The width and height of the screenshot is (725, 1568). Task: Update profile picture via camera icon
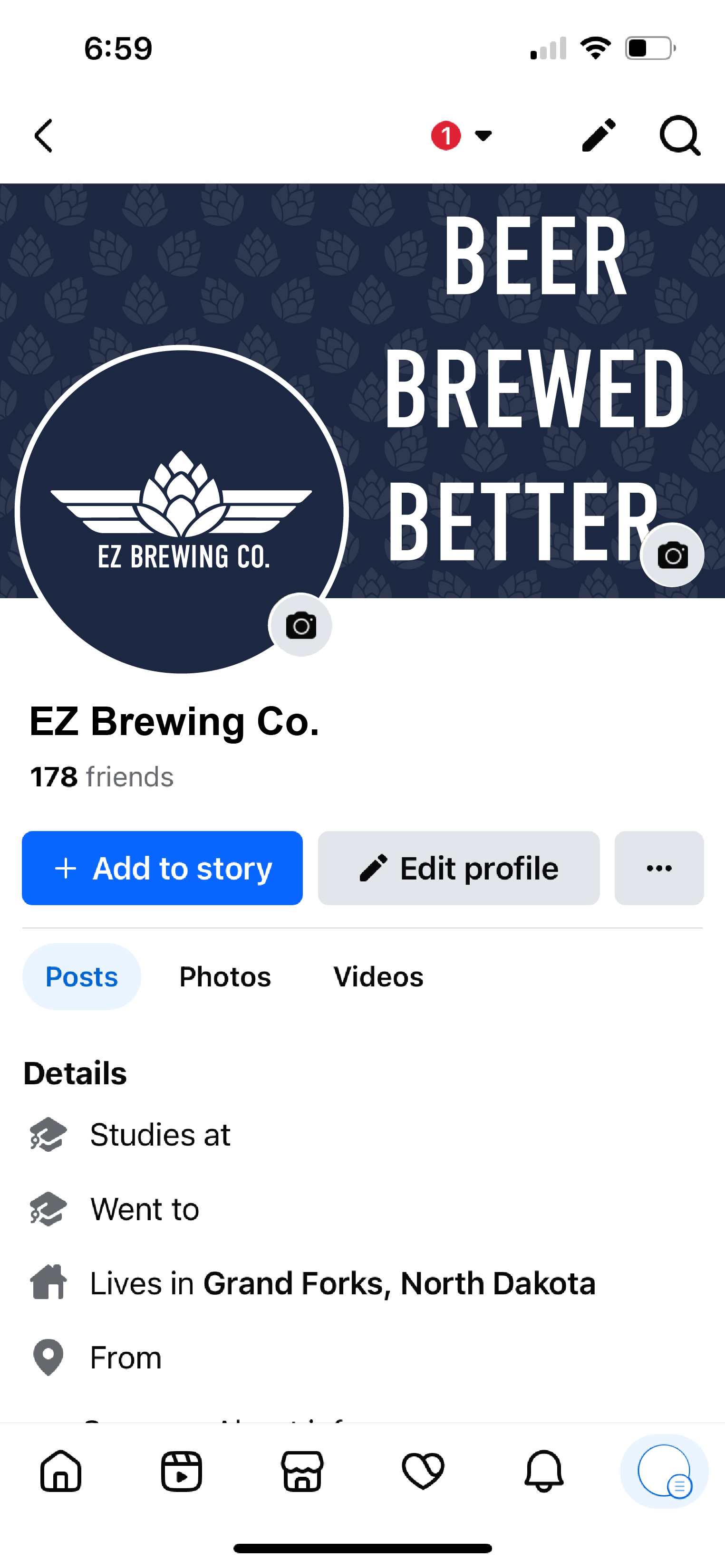coord(300,625)
